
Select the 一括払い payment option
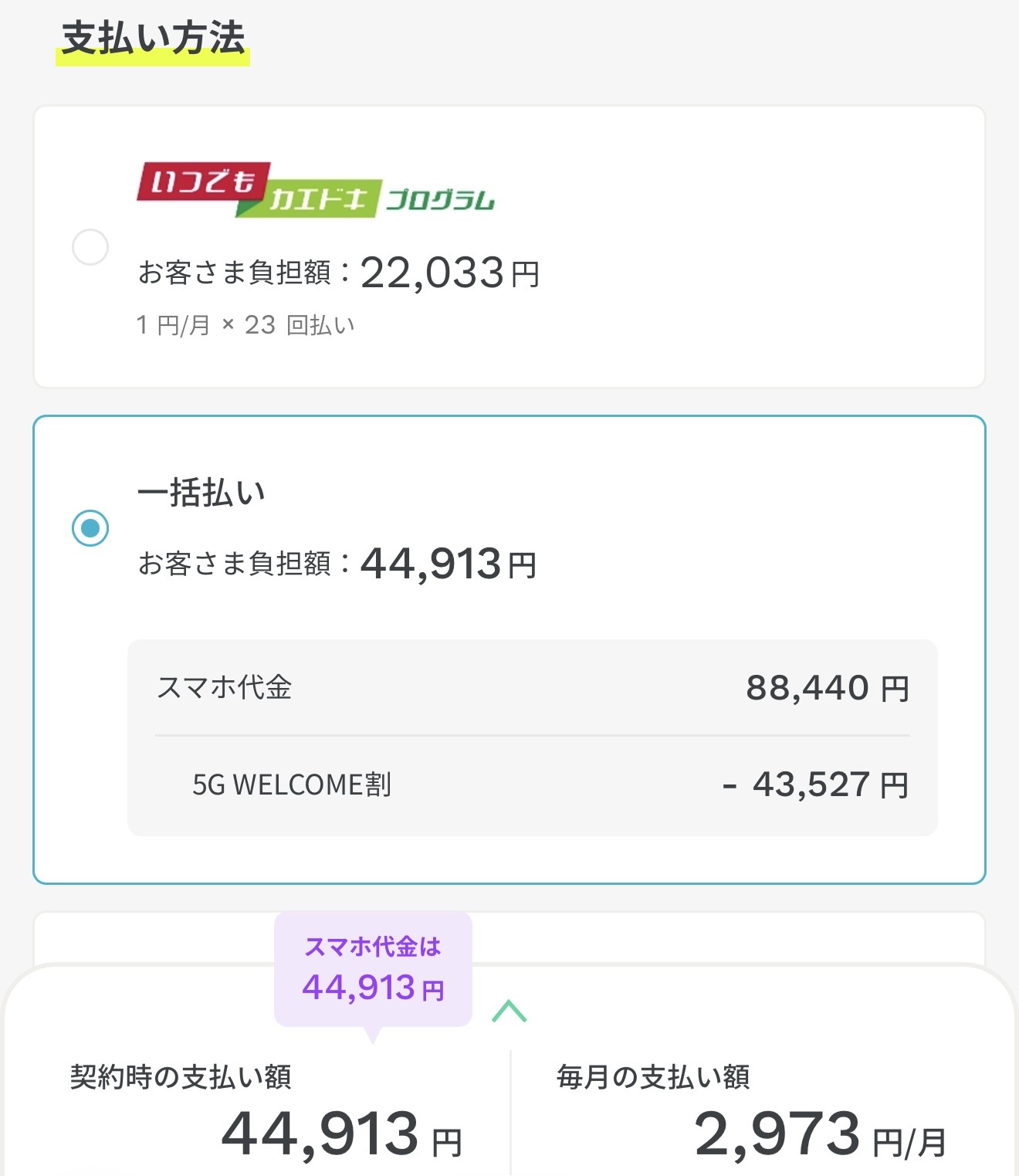point(90,528)
